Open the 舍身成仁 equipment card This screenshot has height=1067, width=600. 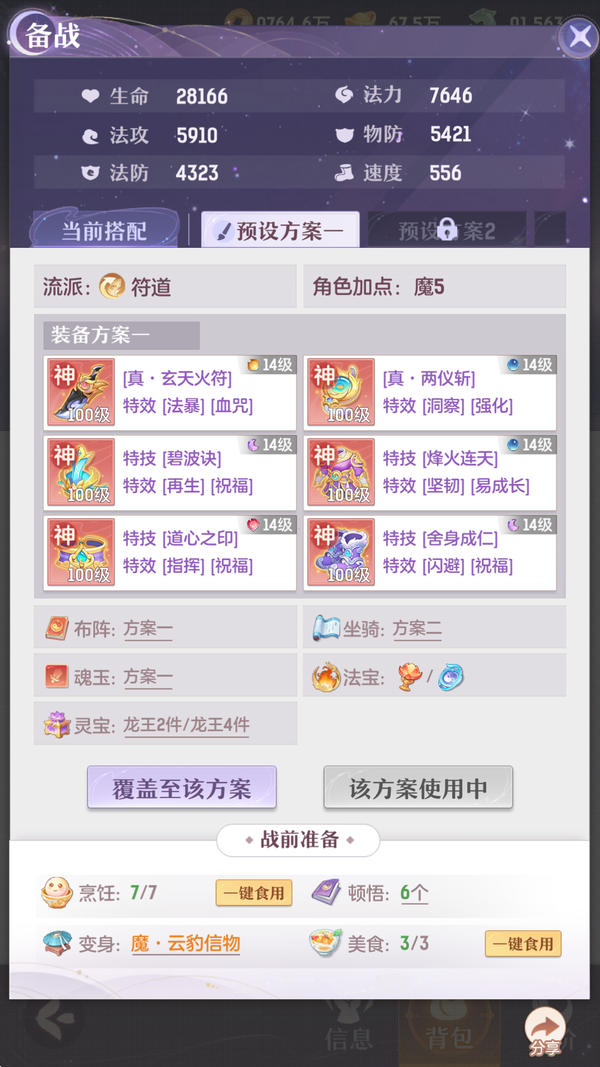click(x=430, y=552)
